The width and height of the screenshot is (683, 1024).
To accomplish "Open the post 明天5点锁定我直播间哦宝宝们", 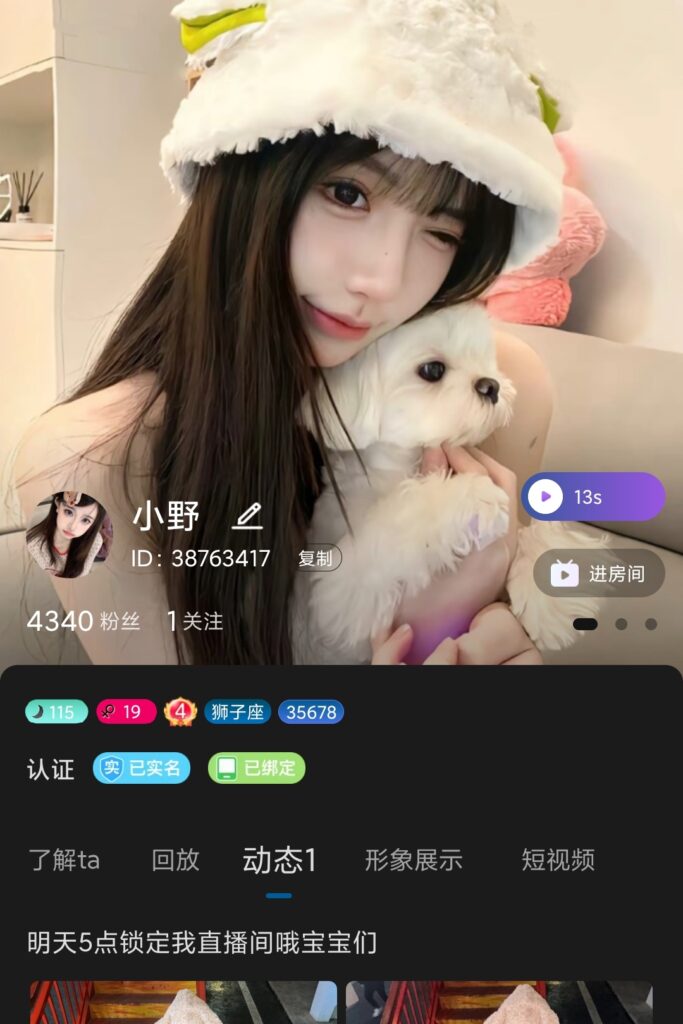I will [202, 942].
